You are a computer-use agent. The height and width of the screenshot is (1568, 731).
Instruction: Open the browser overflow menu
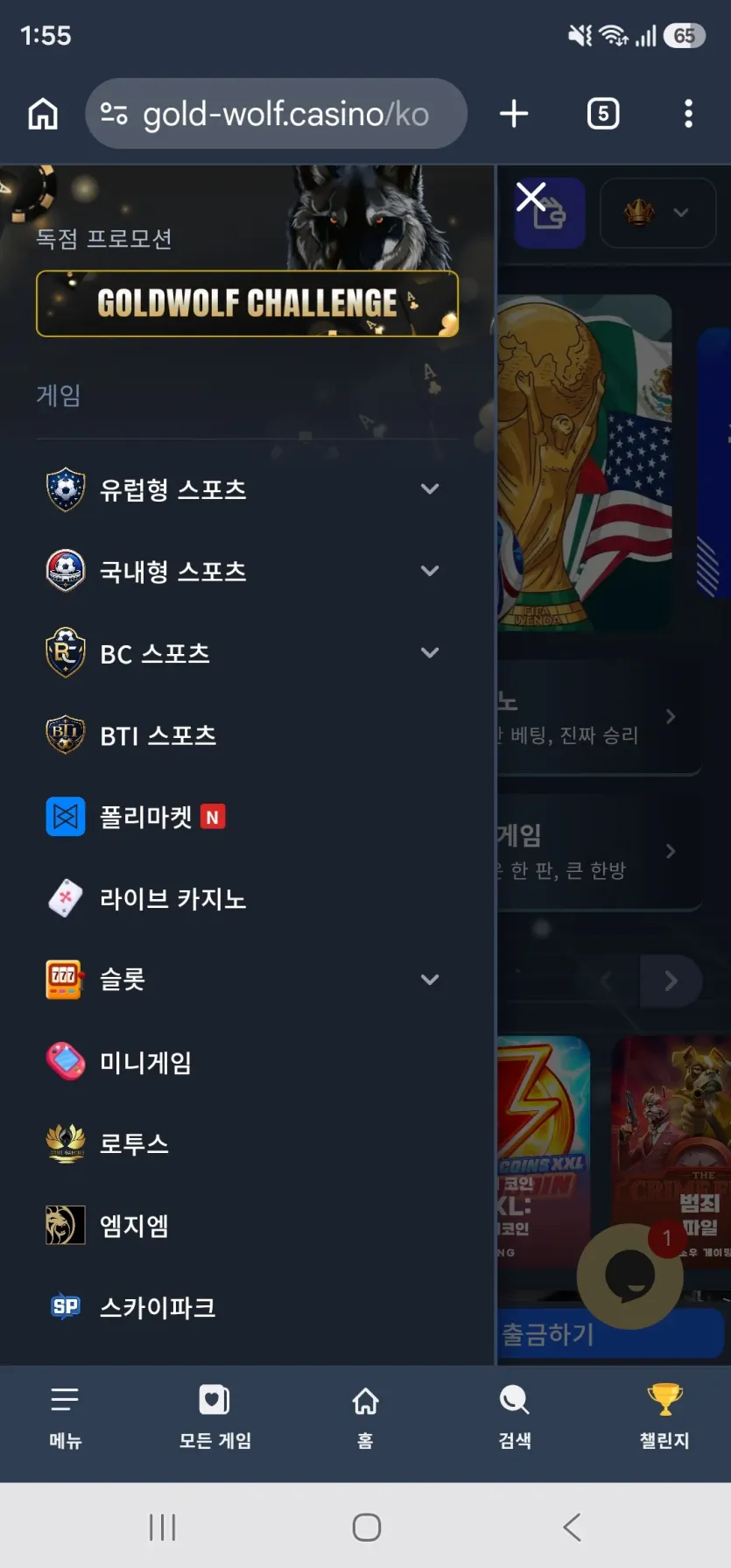click(689, 114)
